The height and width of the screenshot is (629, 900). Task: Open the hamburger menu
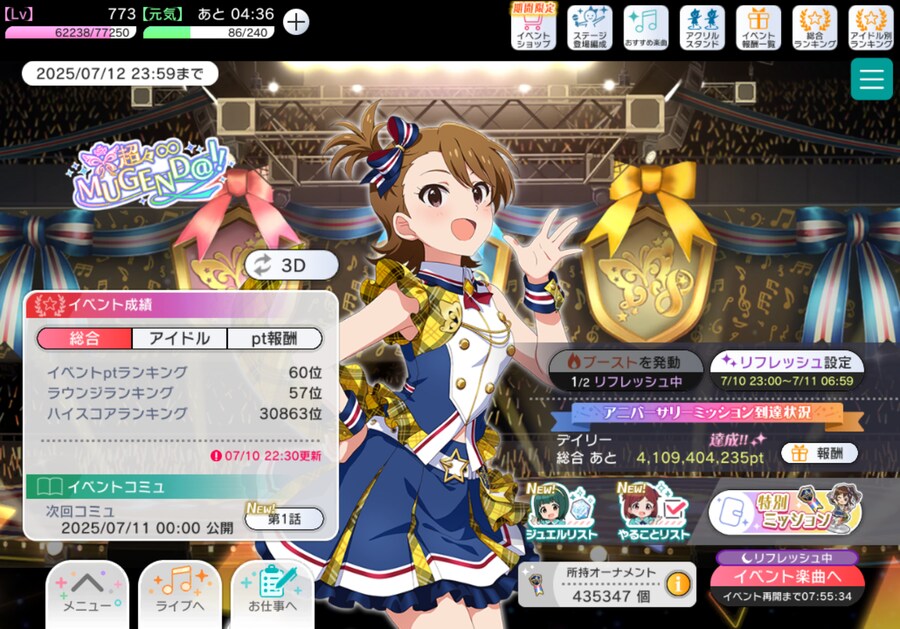coord(872,79)
